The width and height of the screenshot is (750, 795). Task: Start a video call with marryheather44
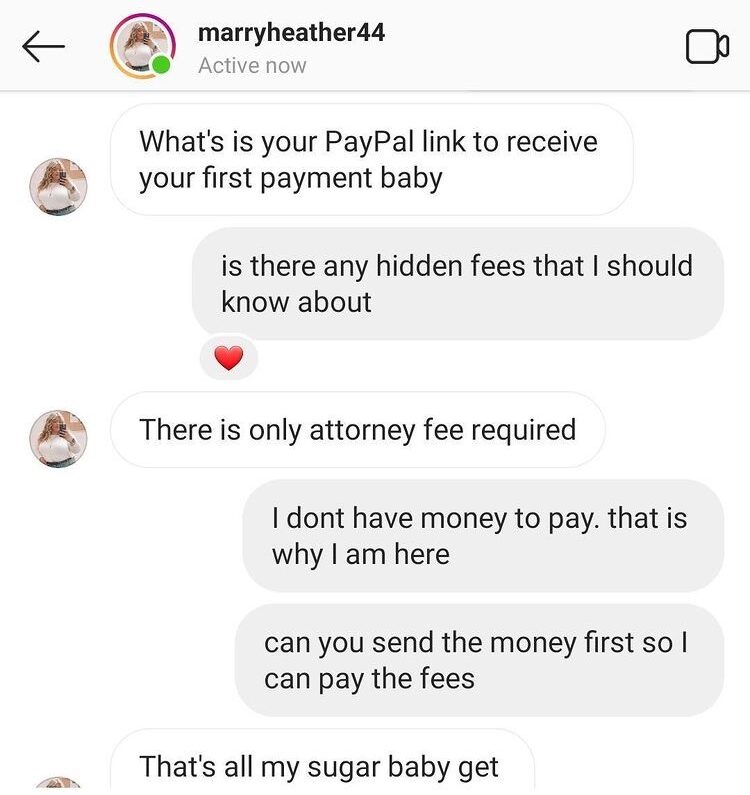(x=706, y=47)
